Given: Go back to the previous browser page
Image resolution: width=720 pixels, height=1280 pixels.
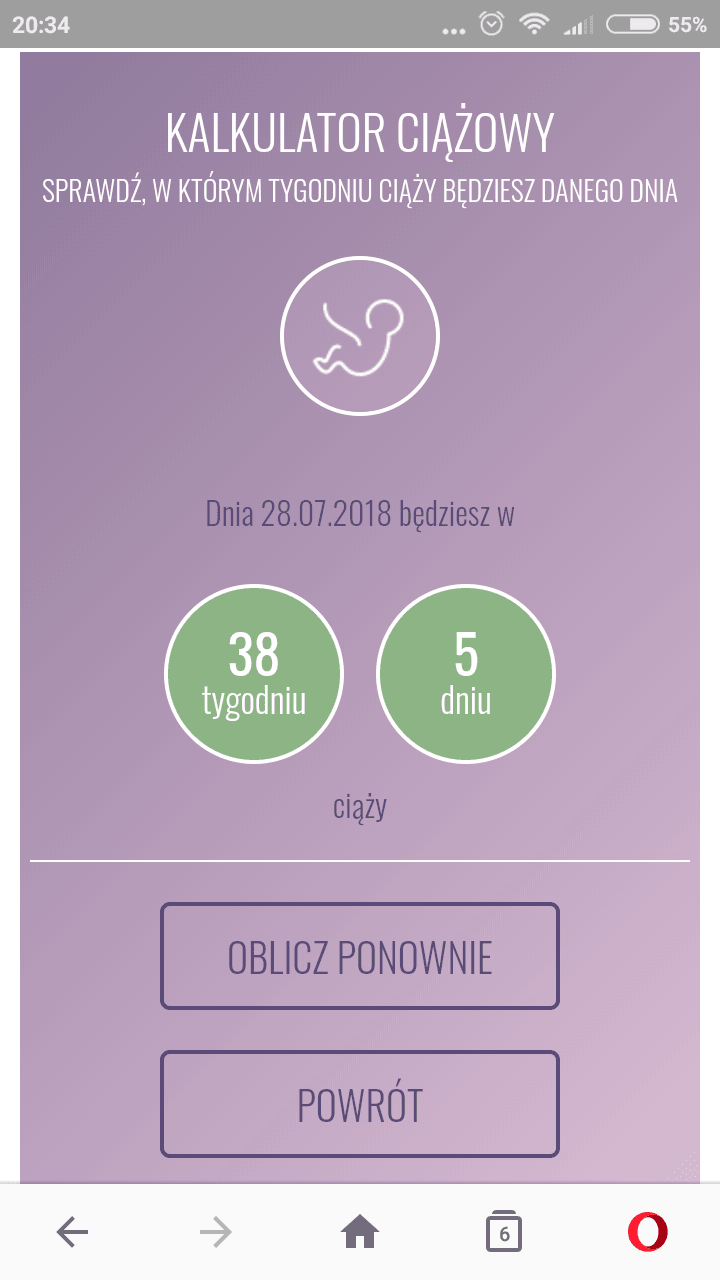Looking at the screenshot, I should pyautogui.click(x=72, y=1232).
